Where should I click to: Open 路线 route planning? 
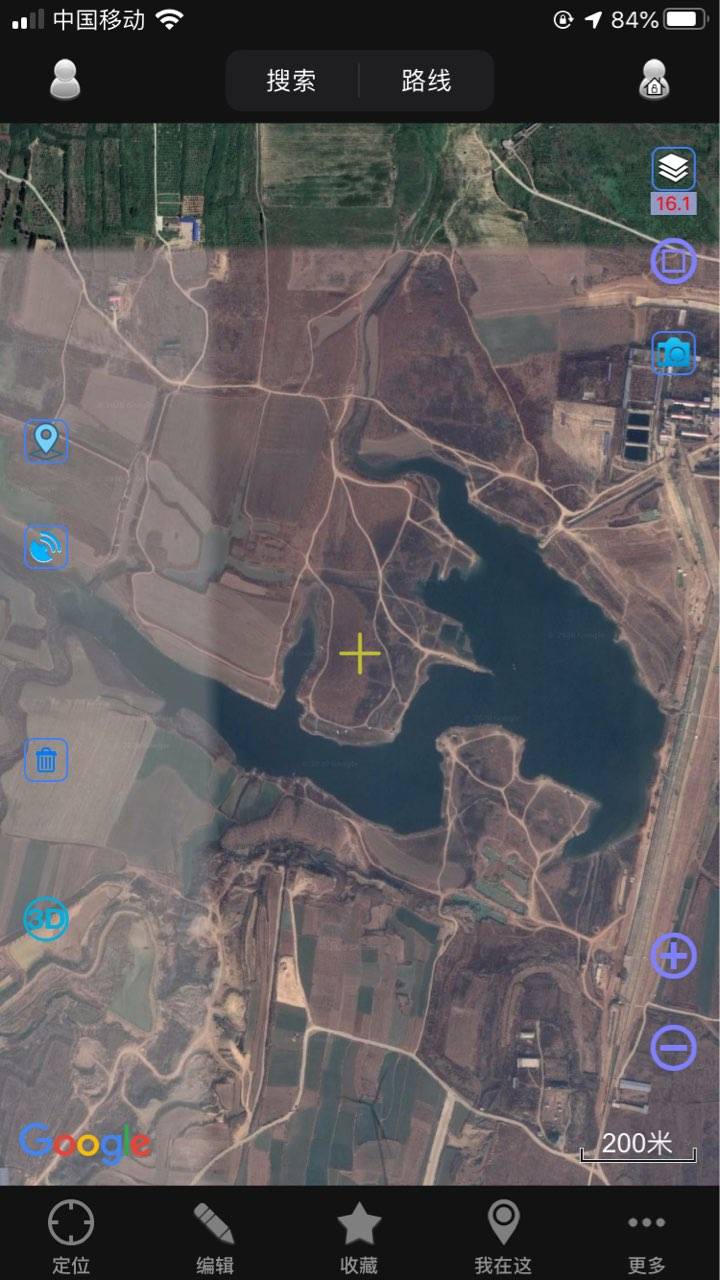coord(427,81)
